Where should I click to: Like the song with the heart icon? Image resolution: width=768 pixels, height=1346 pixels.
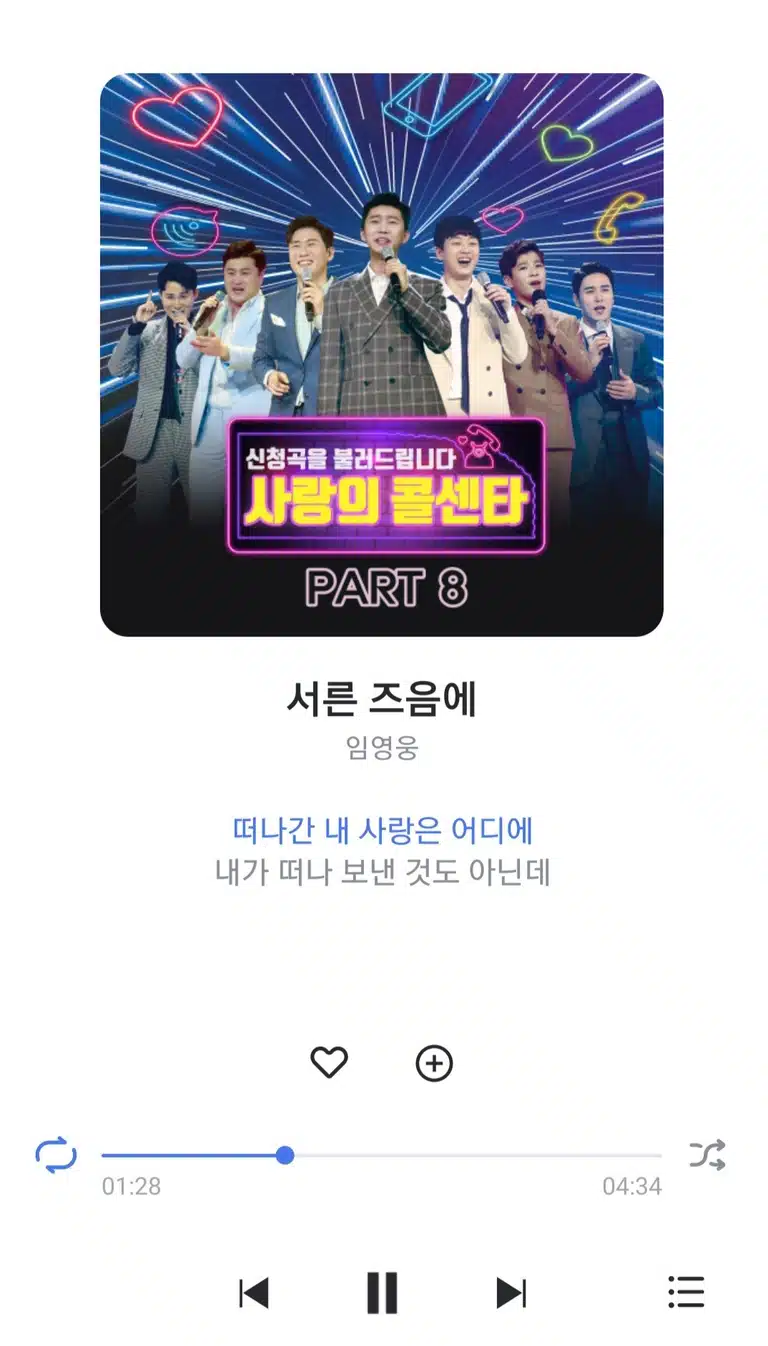pyautogui.click(x=329, y=1062)
